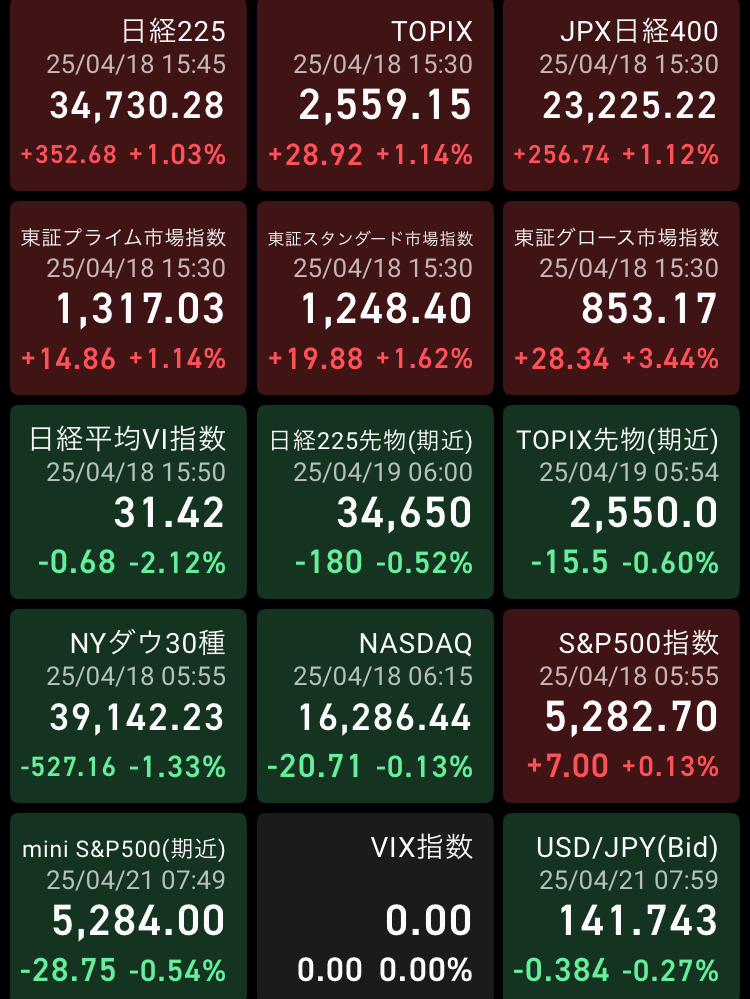Screen dimensions: 750x999
Task: Open 日経225先物(期近) tile
Action: [375, 502]
